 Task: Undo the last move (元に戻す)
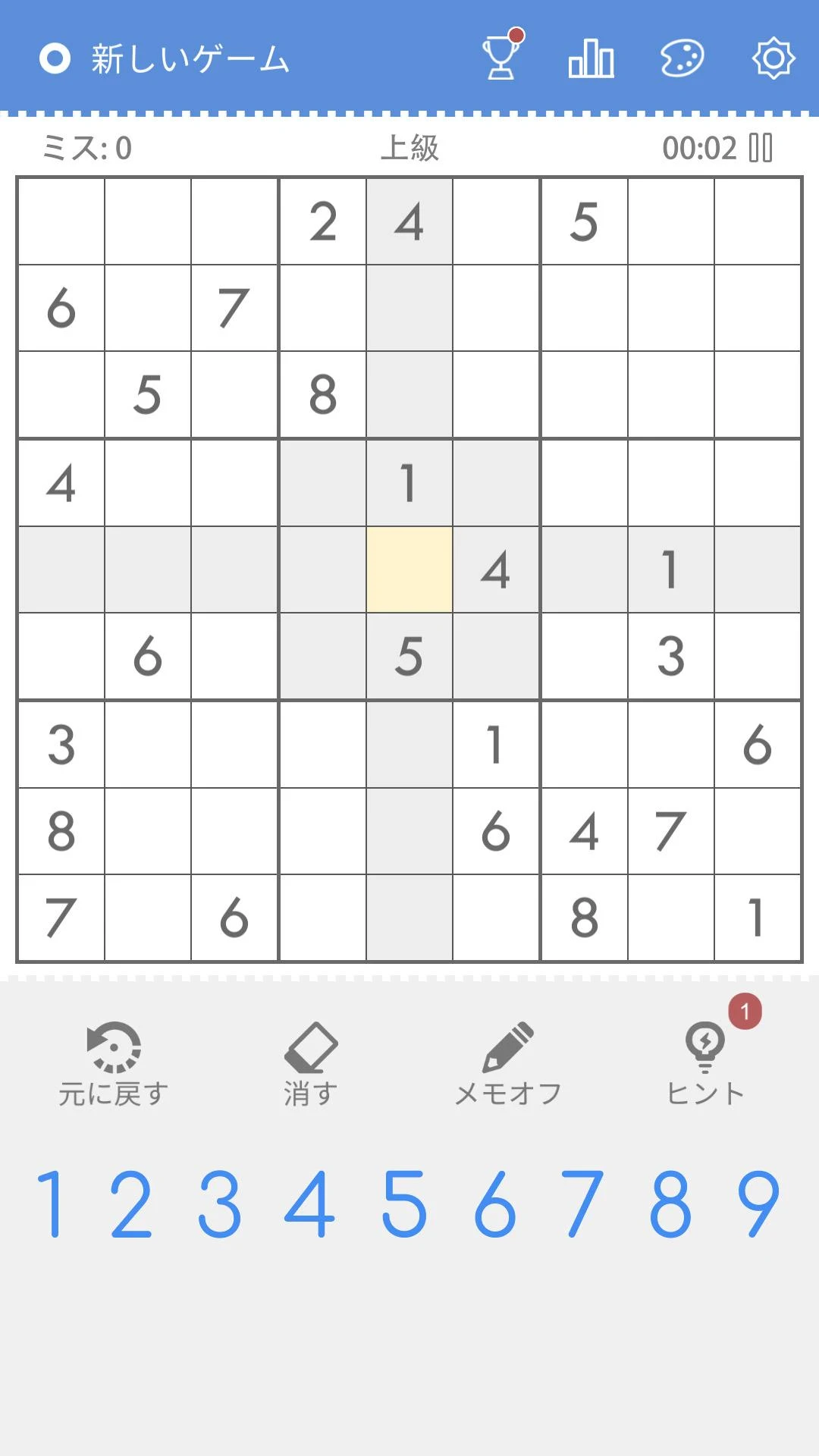click(114, 1063)
